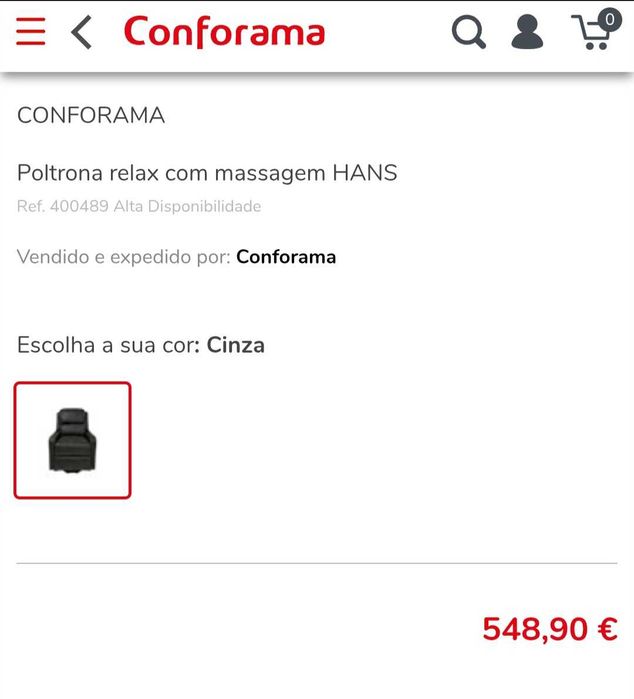This screenshot has height=699, width=634.
Task: Open the search magnifier
Action: point(468,32)
